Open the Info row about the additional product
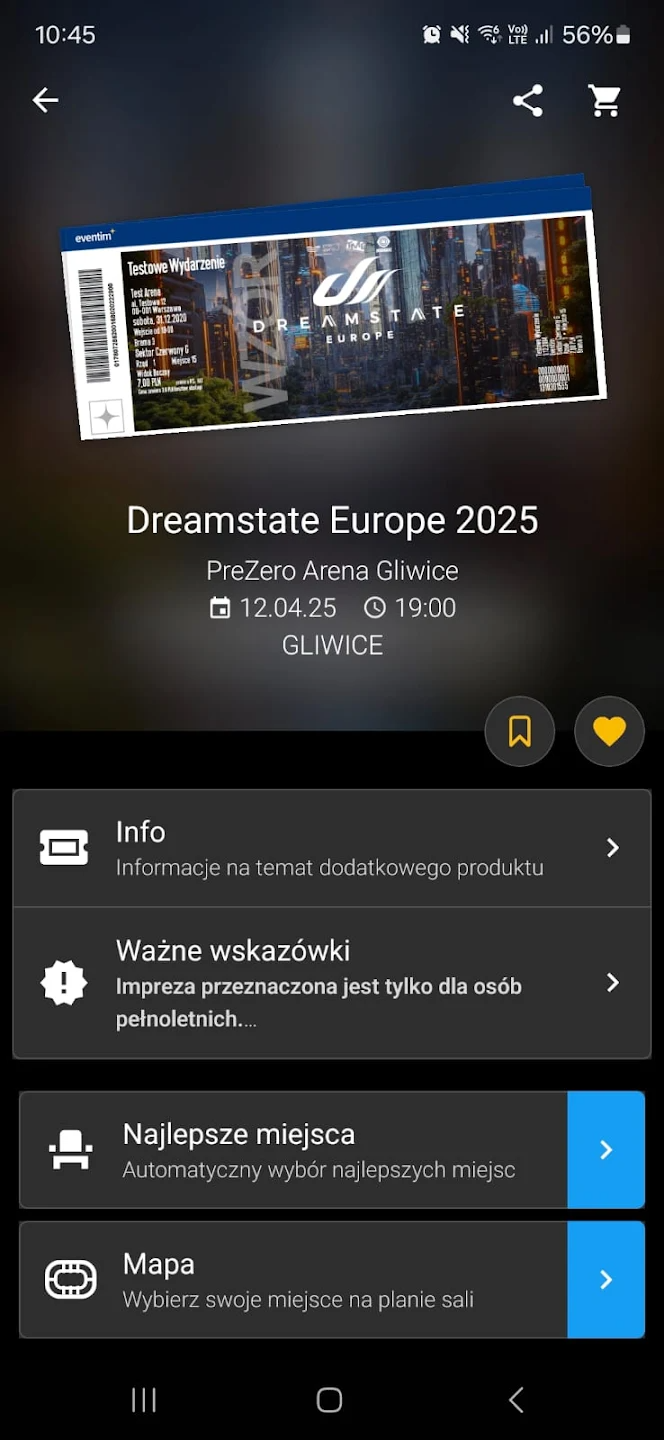This screenshot has height=1440, width=664. (331, 848)
